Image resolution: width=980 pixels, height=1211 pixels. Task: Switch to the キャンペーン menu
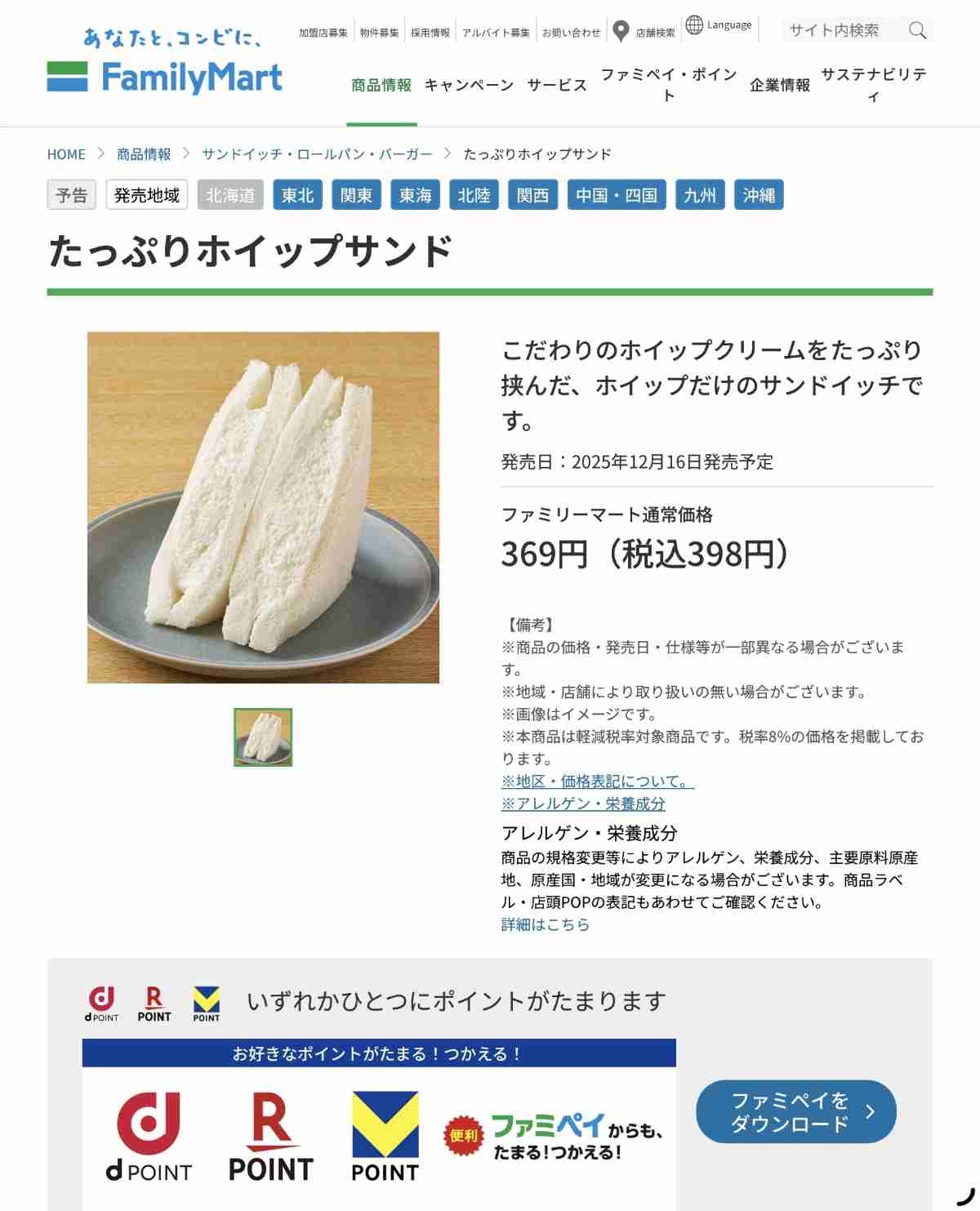tap(469, 85)
